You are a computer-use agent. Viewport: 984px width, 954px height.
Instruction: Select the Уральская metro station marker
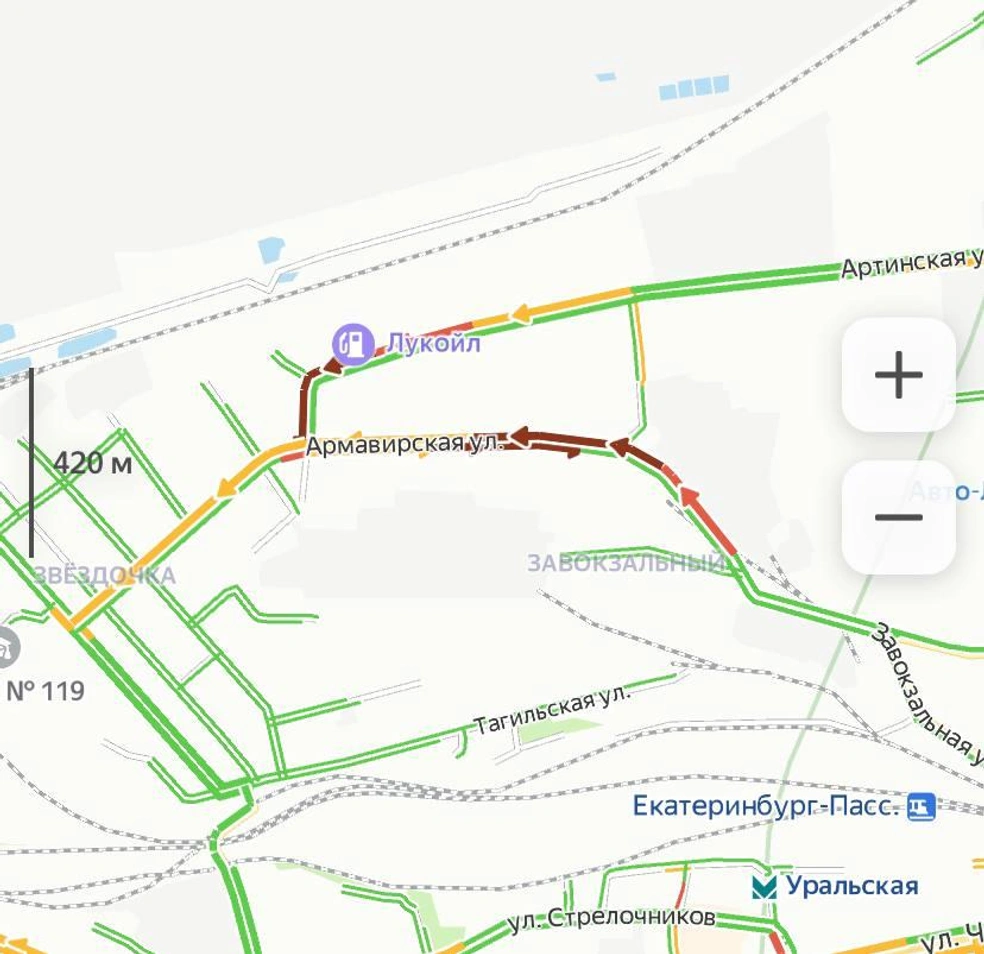[x=765, y=886]
